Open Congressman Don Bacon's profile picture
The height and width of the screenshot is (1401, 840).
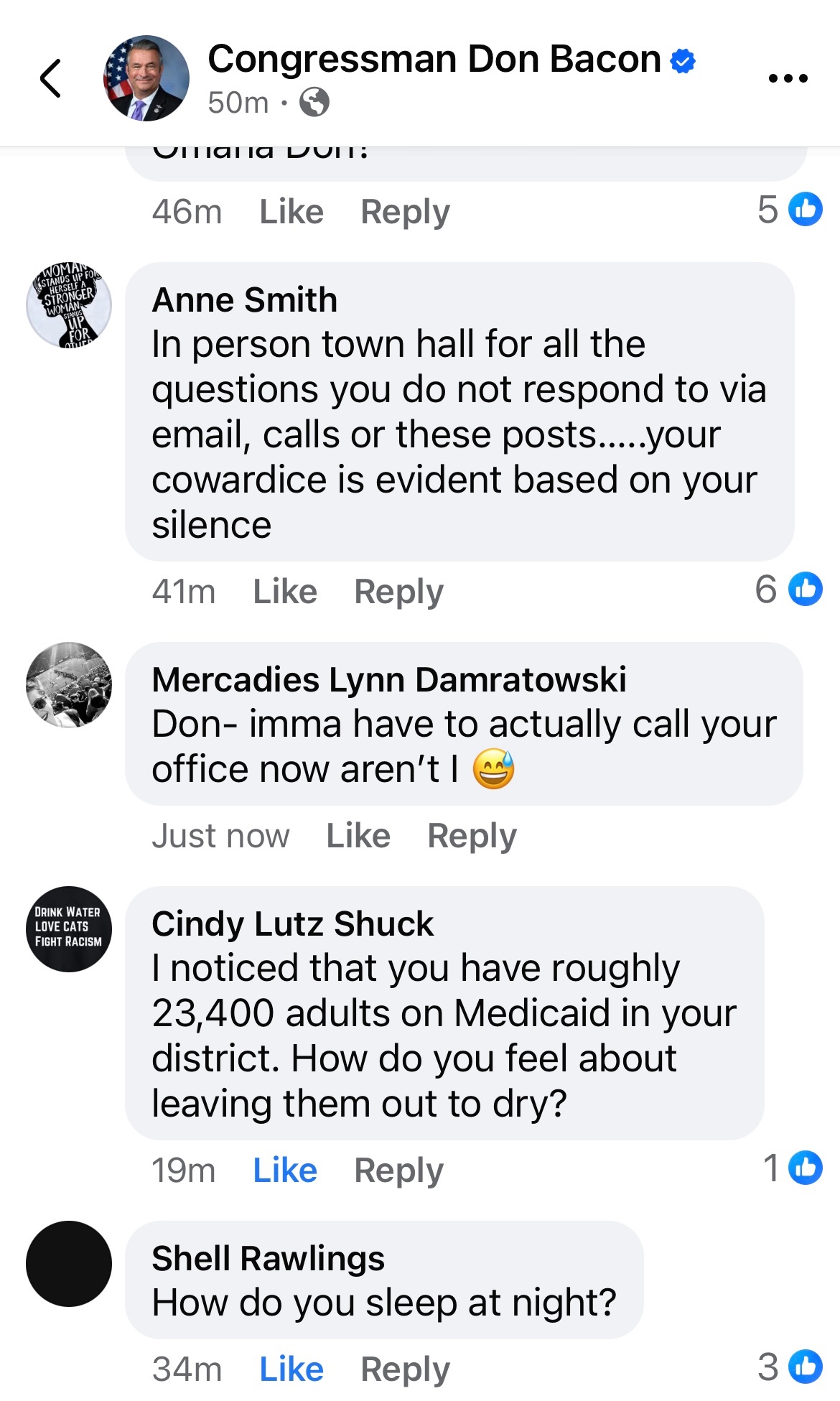146,78
